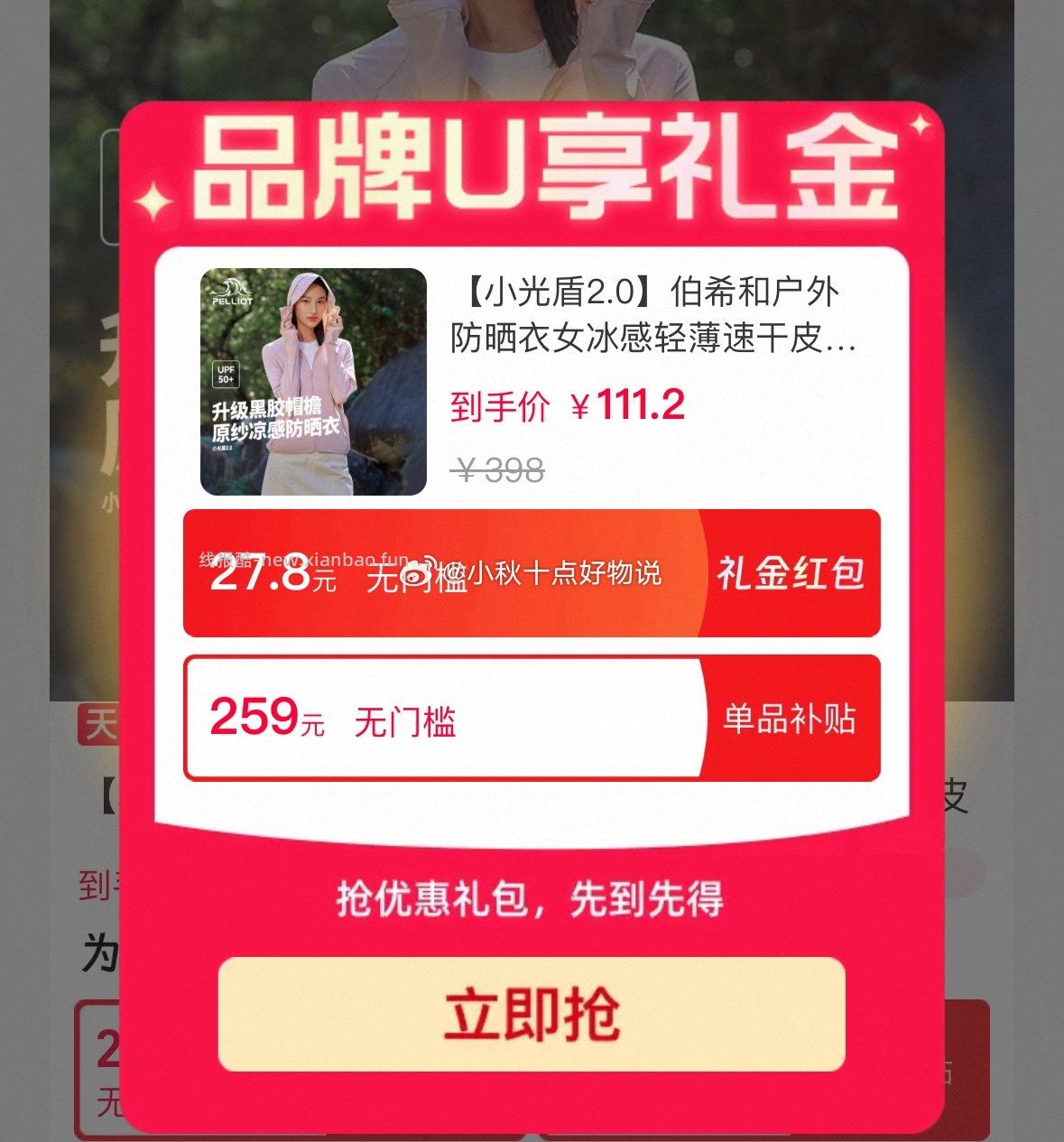Click the 单品补贴 subsidy label
Viewport: 1064px width, 1142px height.
click(x=790, y=720)
